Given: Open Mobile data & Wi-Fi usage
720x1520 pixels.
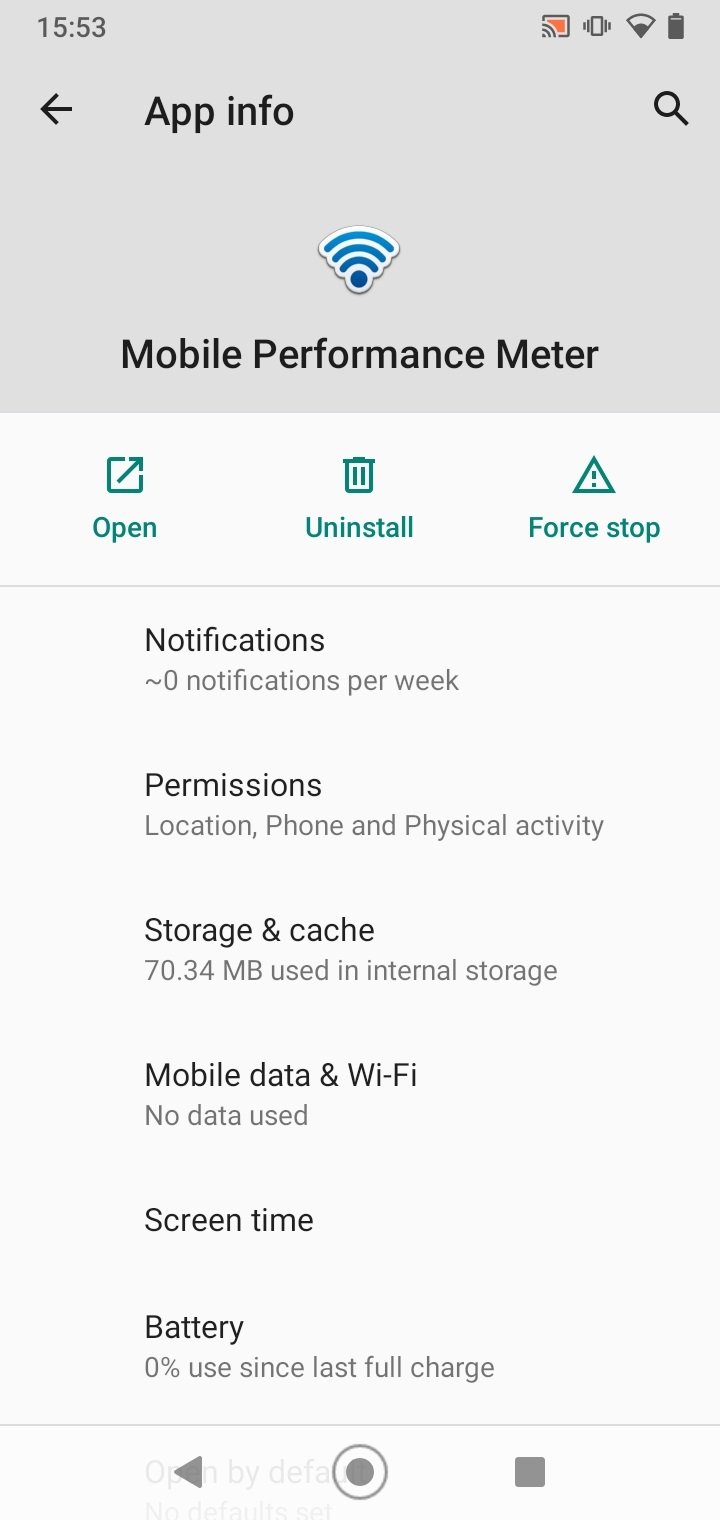Looking at the screenshot, I should (x=360, y=1095).
